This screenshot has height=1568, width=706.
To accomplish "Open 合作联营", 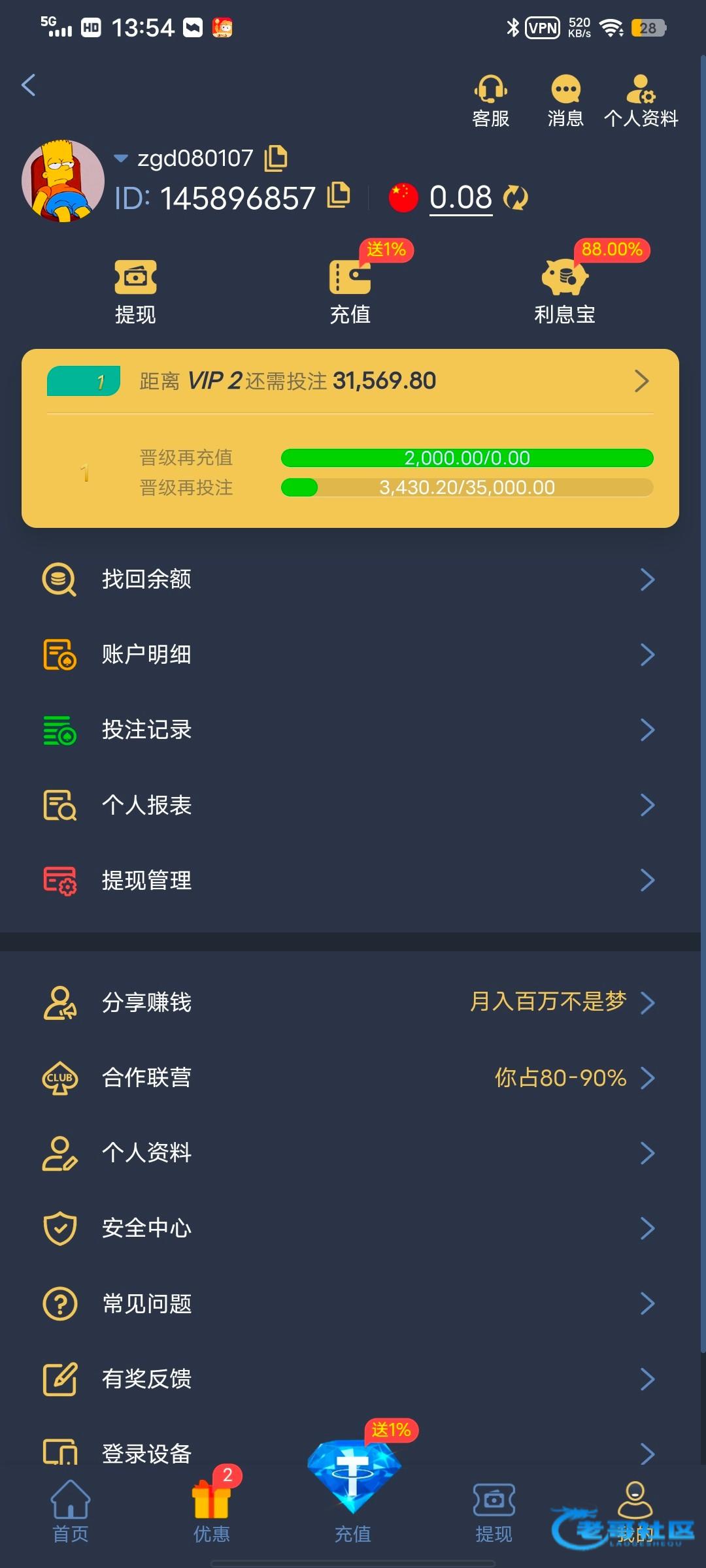I will click(x=350, y=1077).
